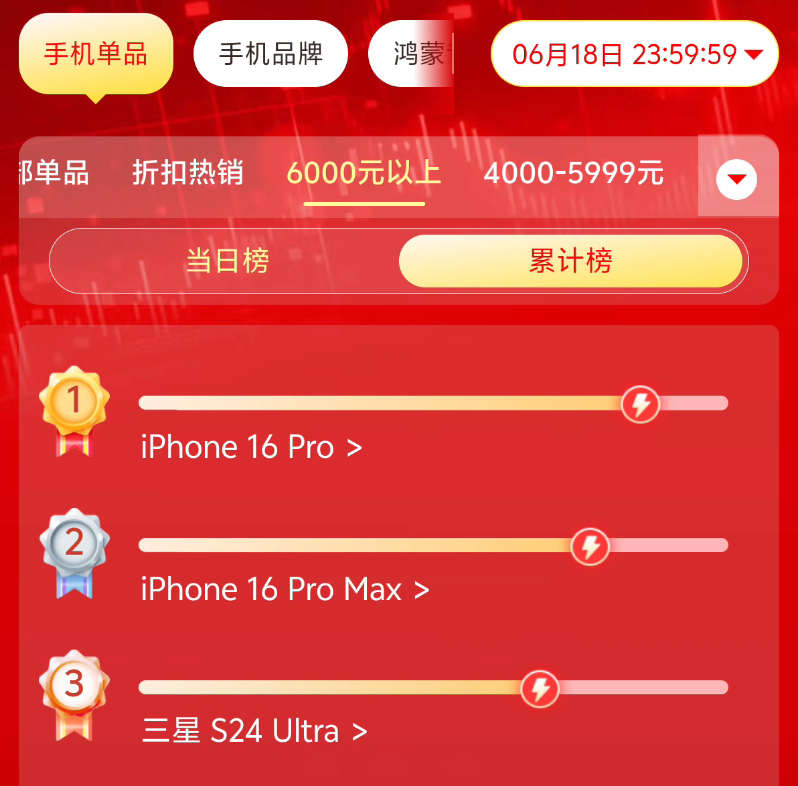The height and width of the screenshot is (786, 798).
Task: Switch to the 手机品牌 tab
Action: point(270,53)
